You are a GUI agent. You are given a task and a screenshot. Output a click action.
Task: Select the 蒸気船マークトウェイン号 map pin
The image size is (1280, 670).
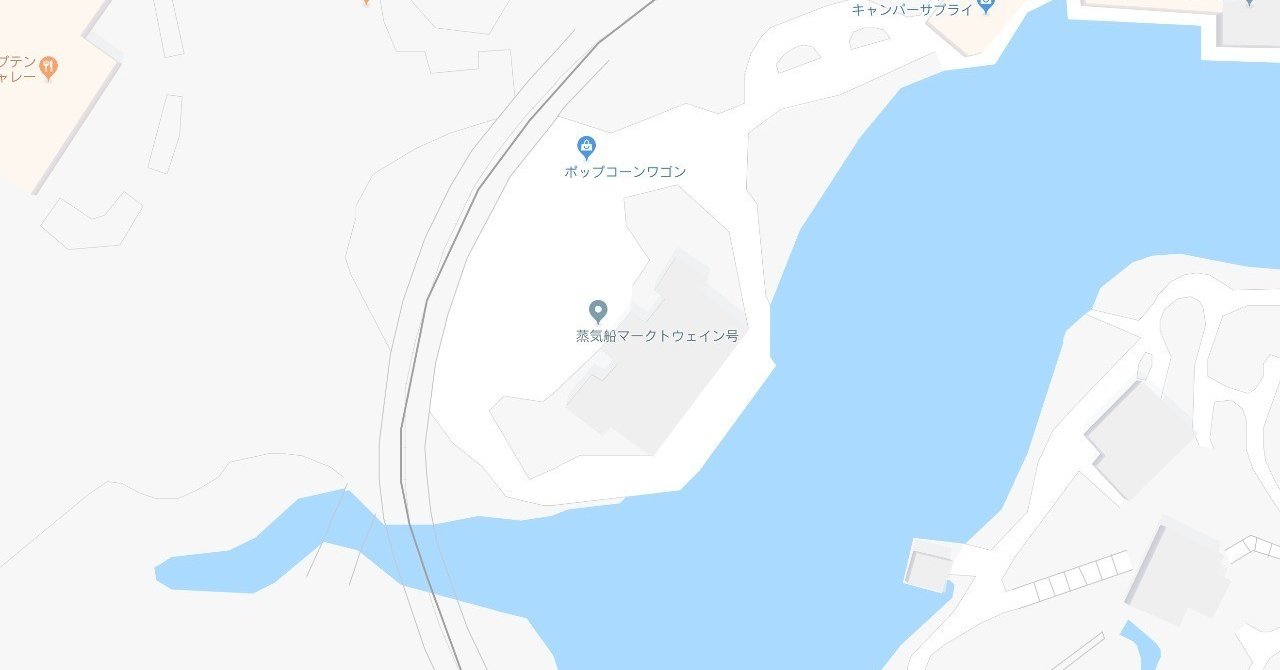[x=598, y=311]
